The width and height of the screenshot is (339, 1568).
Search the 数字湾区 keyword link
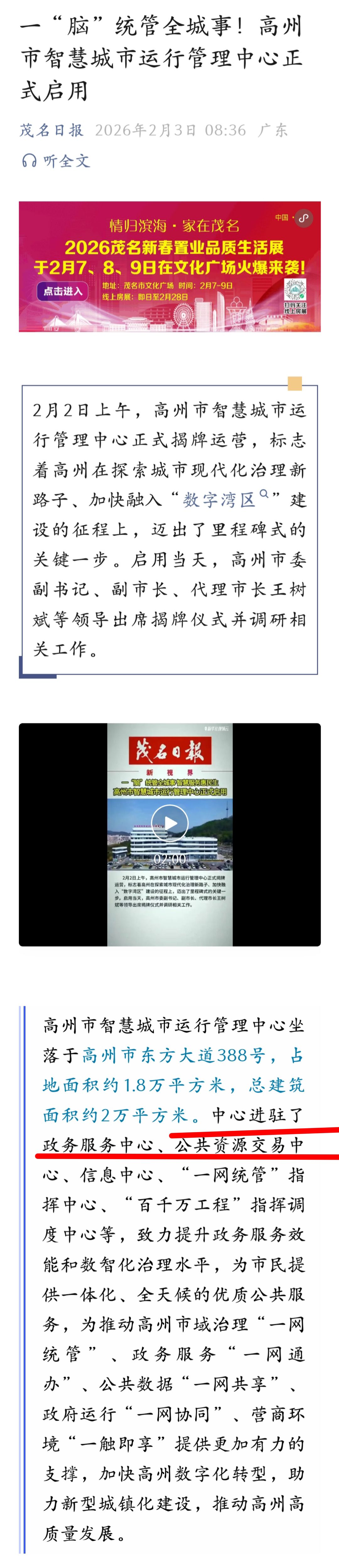(219, 500)
